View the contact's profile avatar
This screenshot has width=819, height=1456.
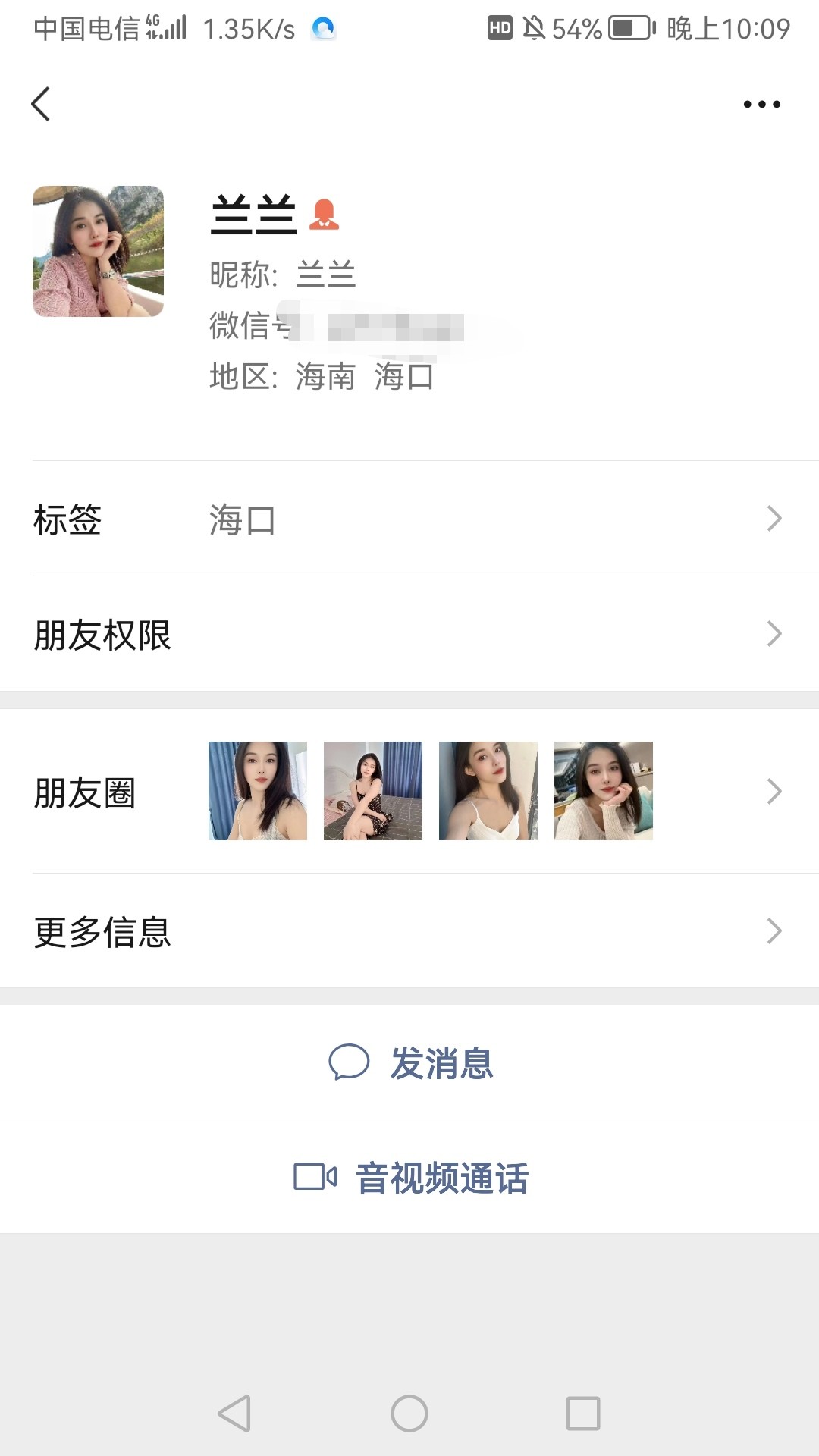(98, 251)
